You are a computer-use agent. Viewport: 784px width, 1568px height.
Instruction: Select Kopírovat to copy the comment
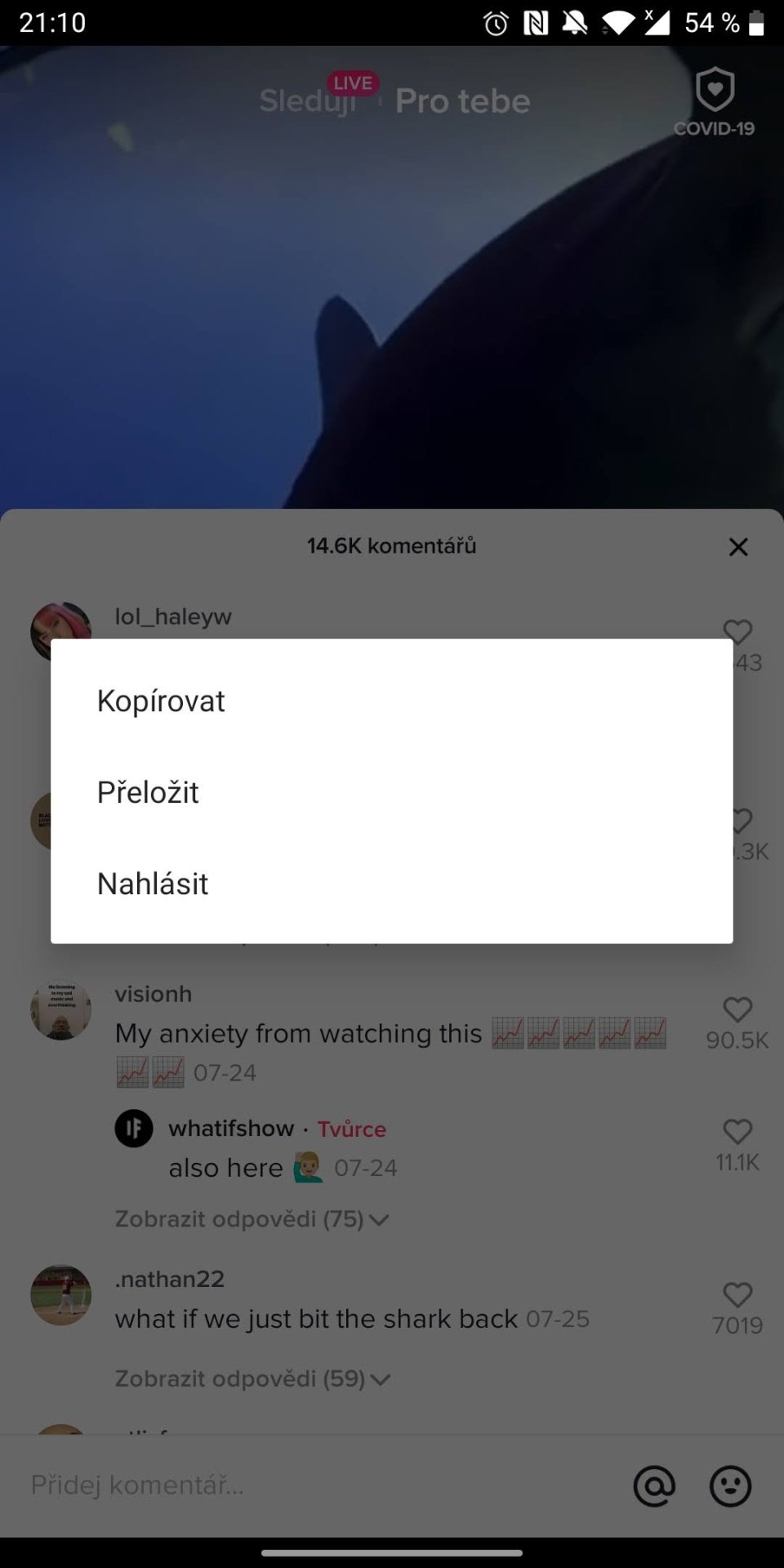391,701
